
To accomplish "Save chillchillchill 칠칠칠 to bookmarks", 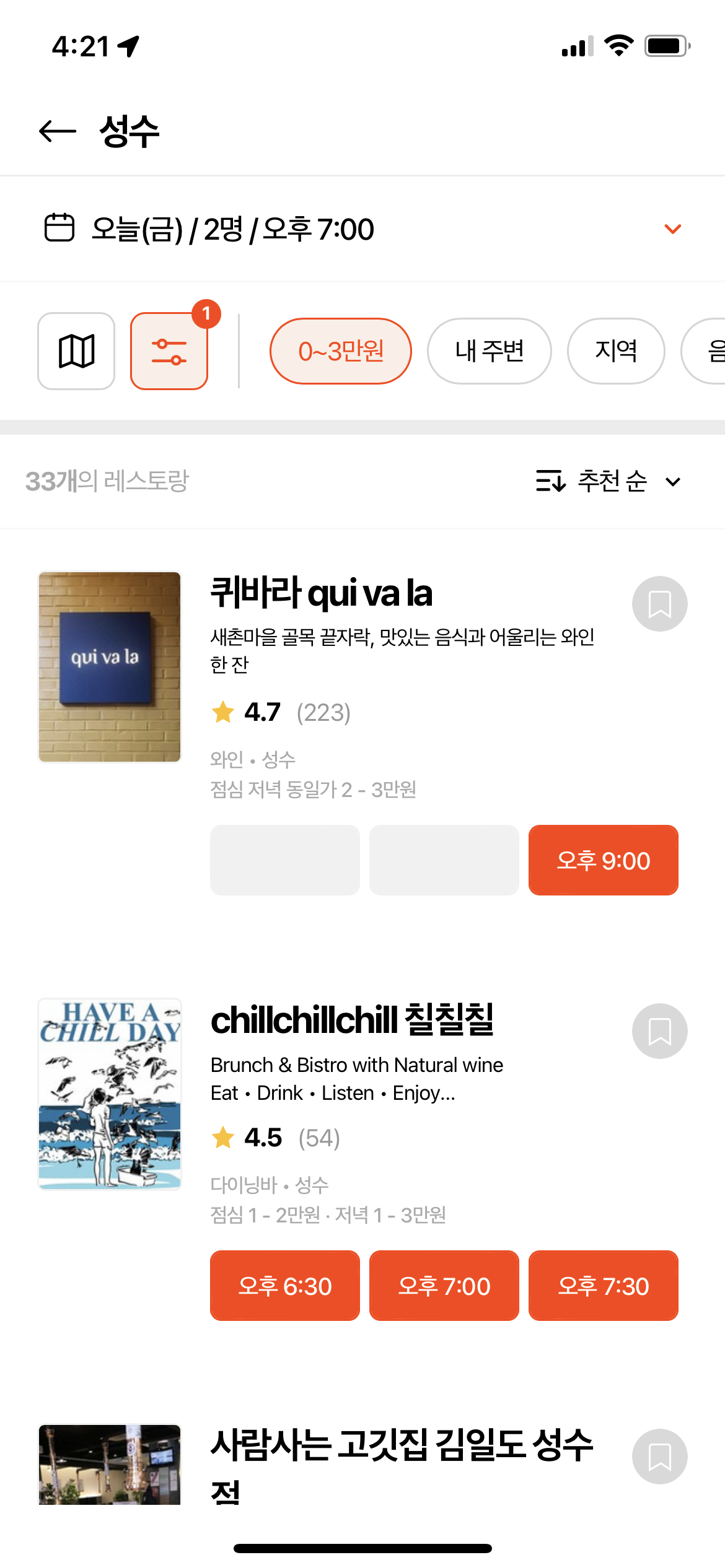I will (659, 1031).
